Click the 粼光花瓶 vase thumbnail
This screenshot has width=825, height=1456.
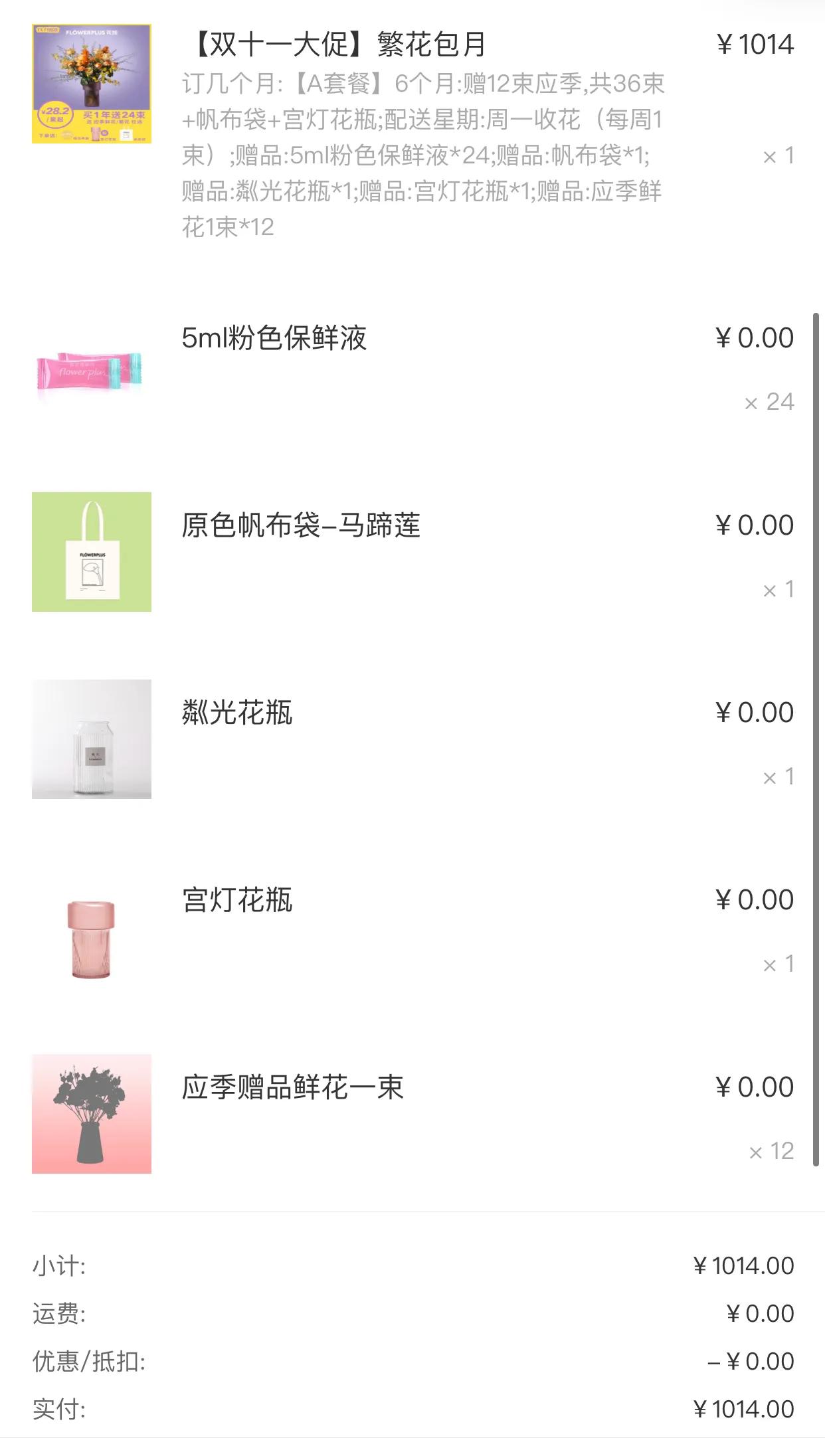tap(92, 739)
